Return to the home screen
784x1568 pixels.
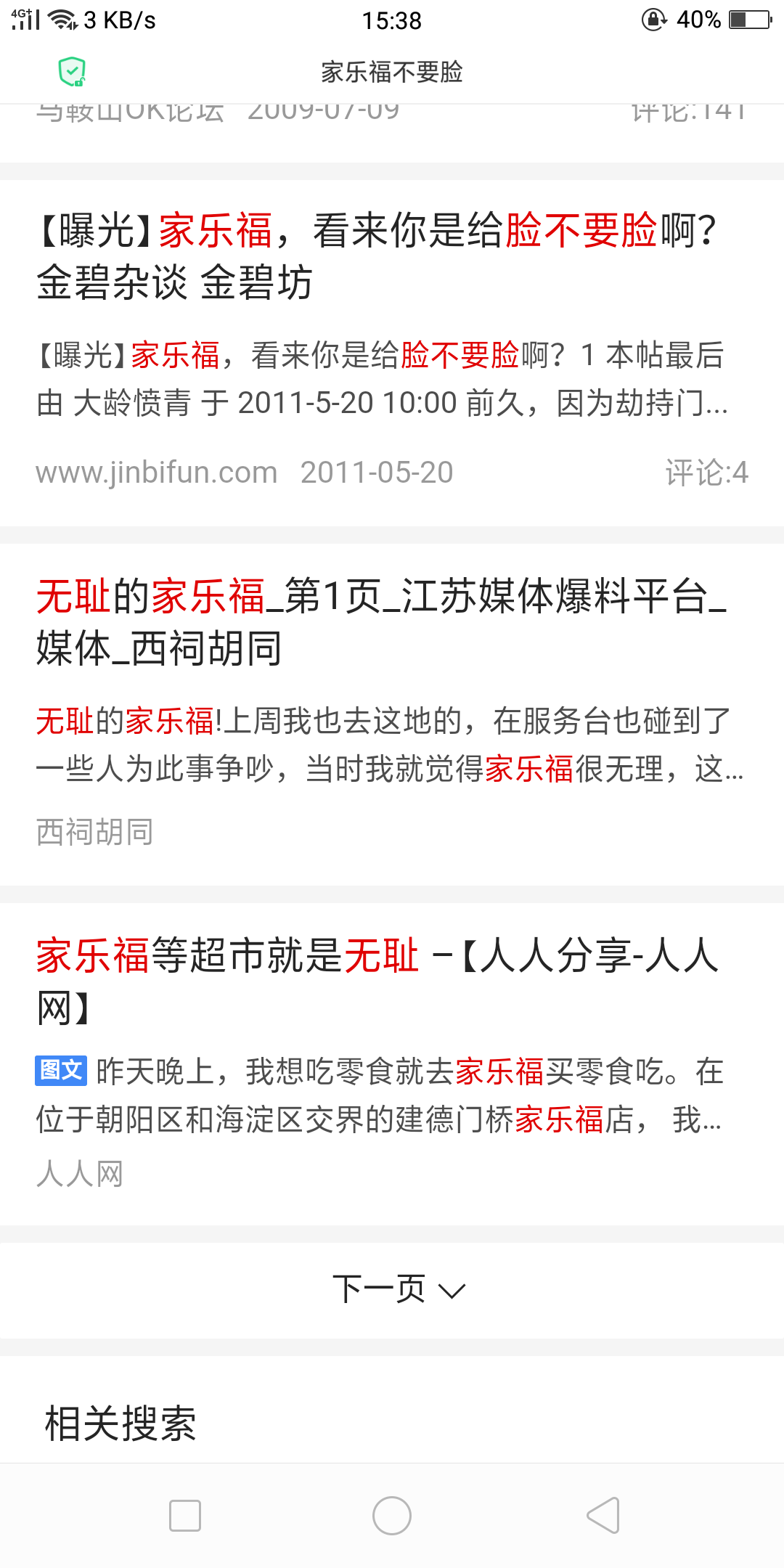(x=392, y=1515)
